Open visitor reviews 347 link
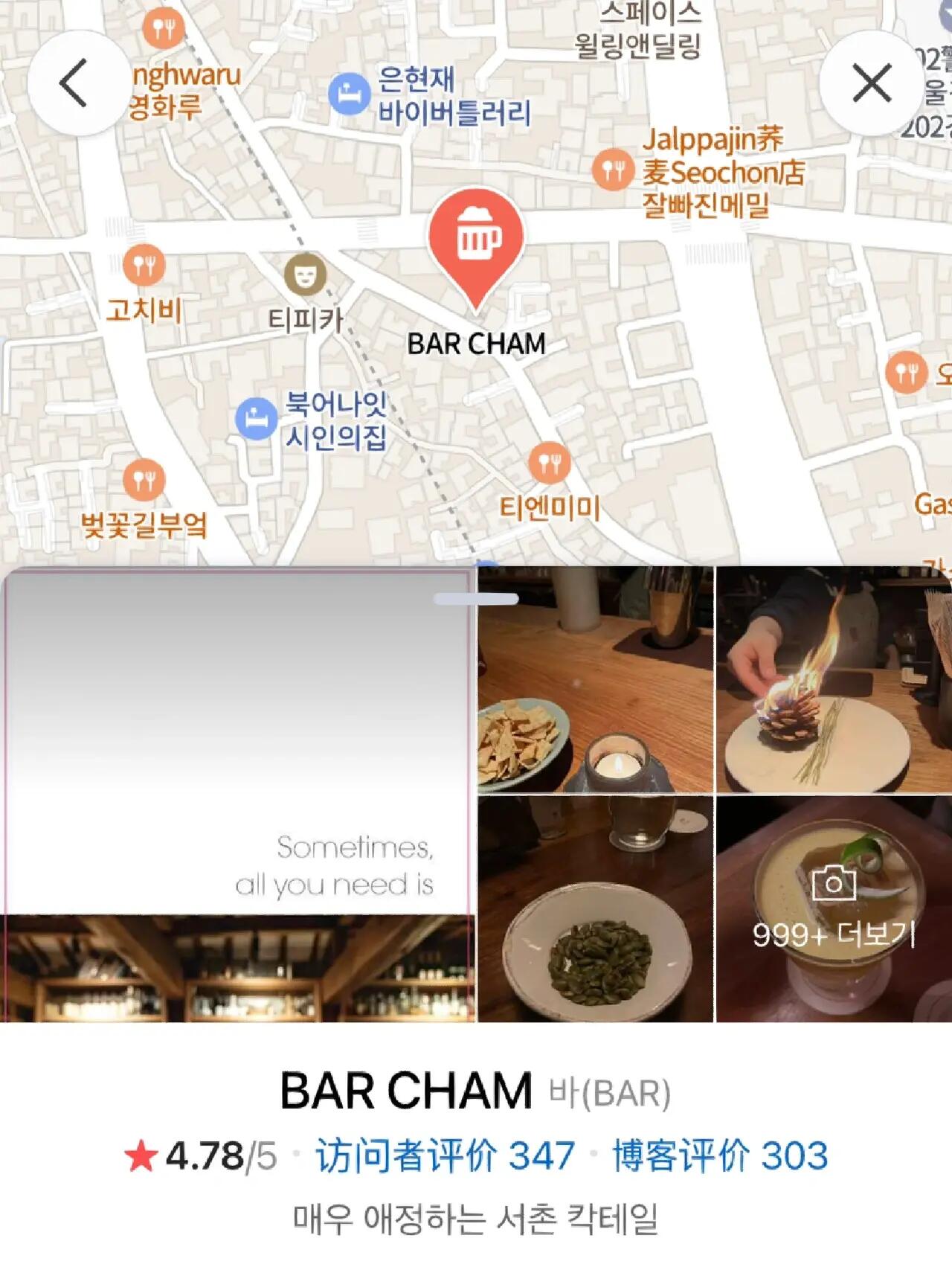This screenshot has width=952, height=1270. pyautogui.click(x=445, y=1155)
